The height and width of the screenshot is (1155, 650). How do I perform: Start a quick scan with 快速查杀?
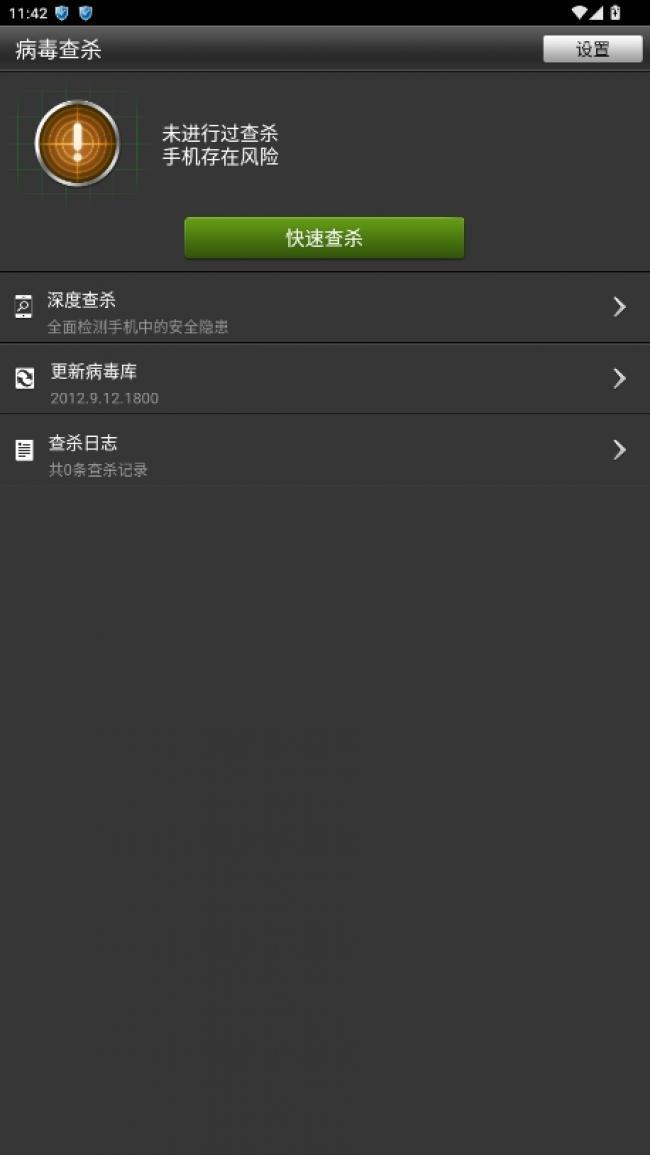[324, 238]
